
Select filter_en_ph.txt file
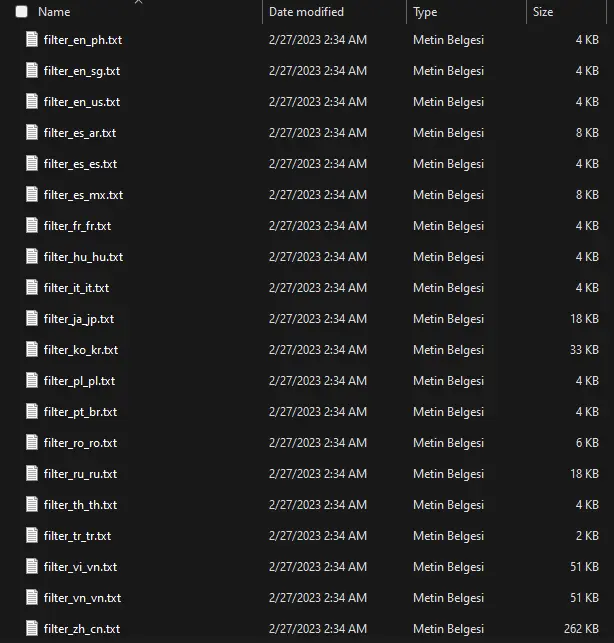pyautogui.click(x=82, y=40)
